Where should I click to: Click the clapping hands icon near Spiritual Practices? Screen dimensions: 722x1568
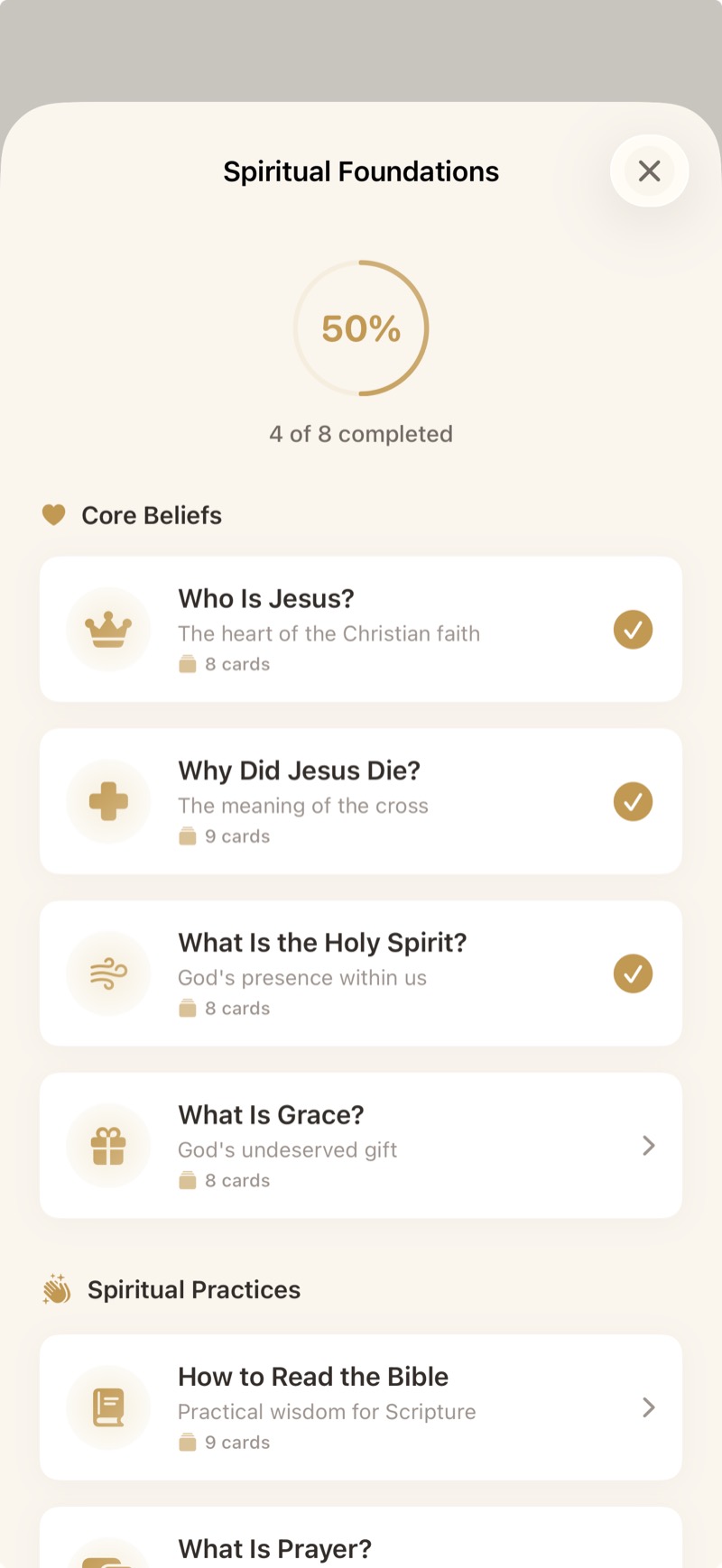56,1289
